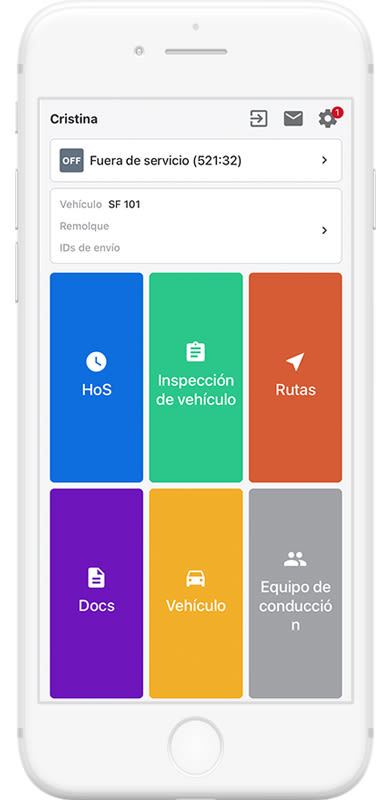392x800 pixels.
Task: Select Inspección de vehículo tile
Action: [x=196, y=377]
